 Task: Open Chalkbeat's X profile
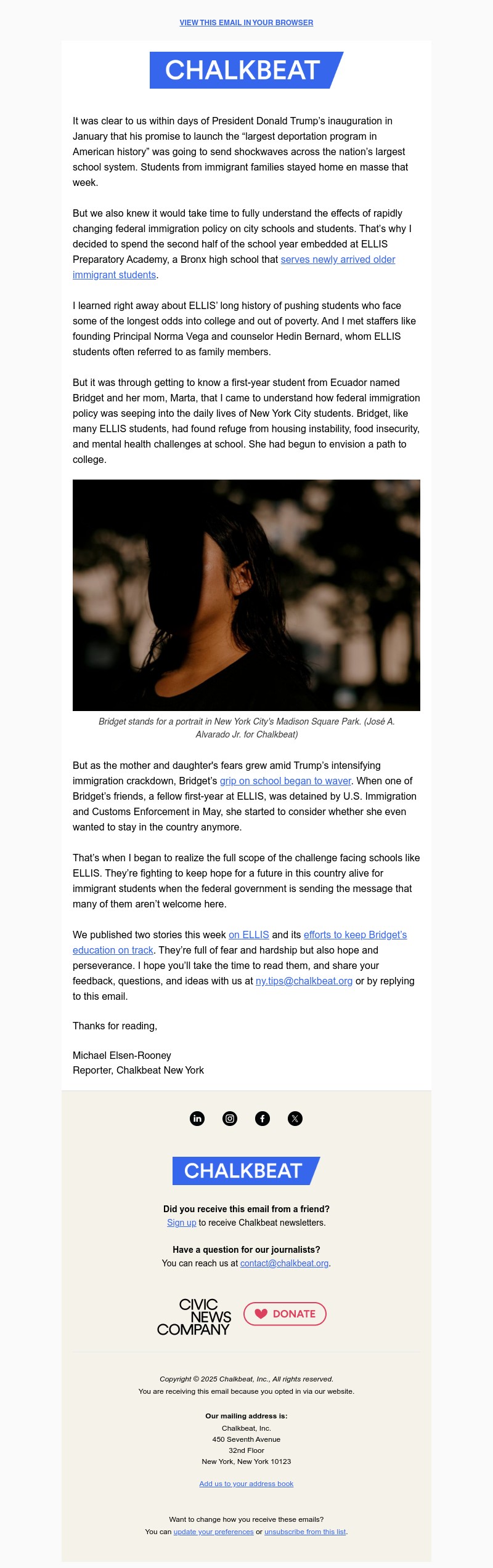point(295,1119)
